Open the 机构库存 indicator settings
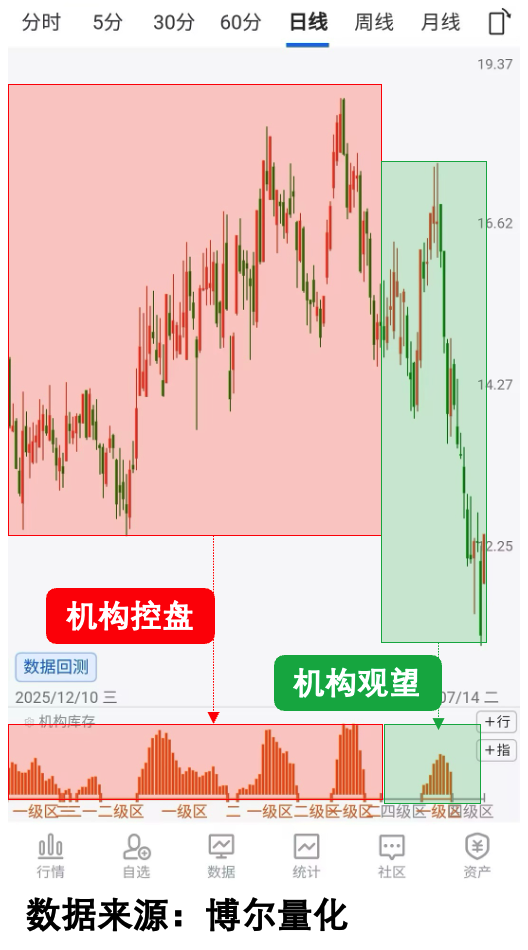 tap(59, 722)
